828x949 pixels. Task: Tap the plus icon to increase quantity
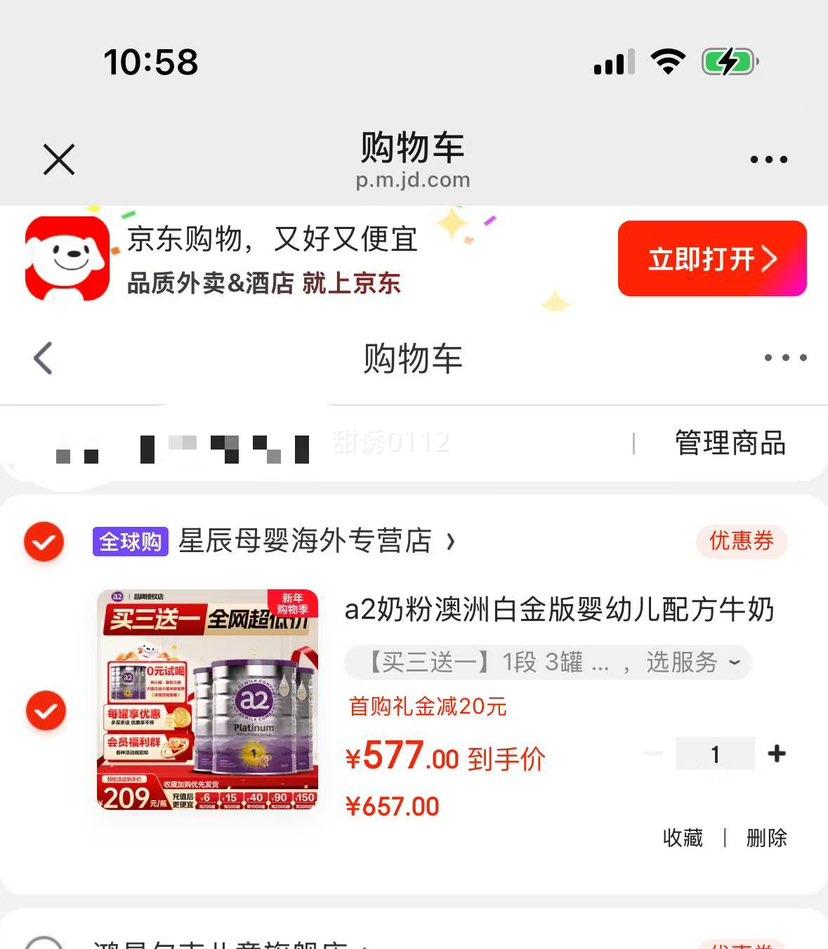[x=778, y=753]
